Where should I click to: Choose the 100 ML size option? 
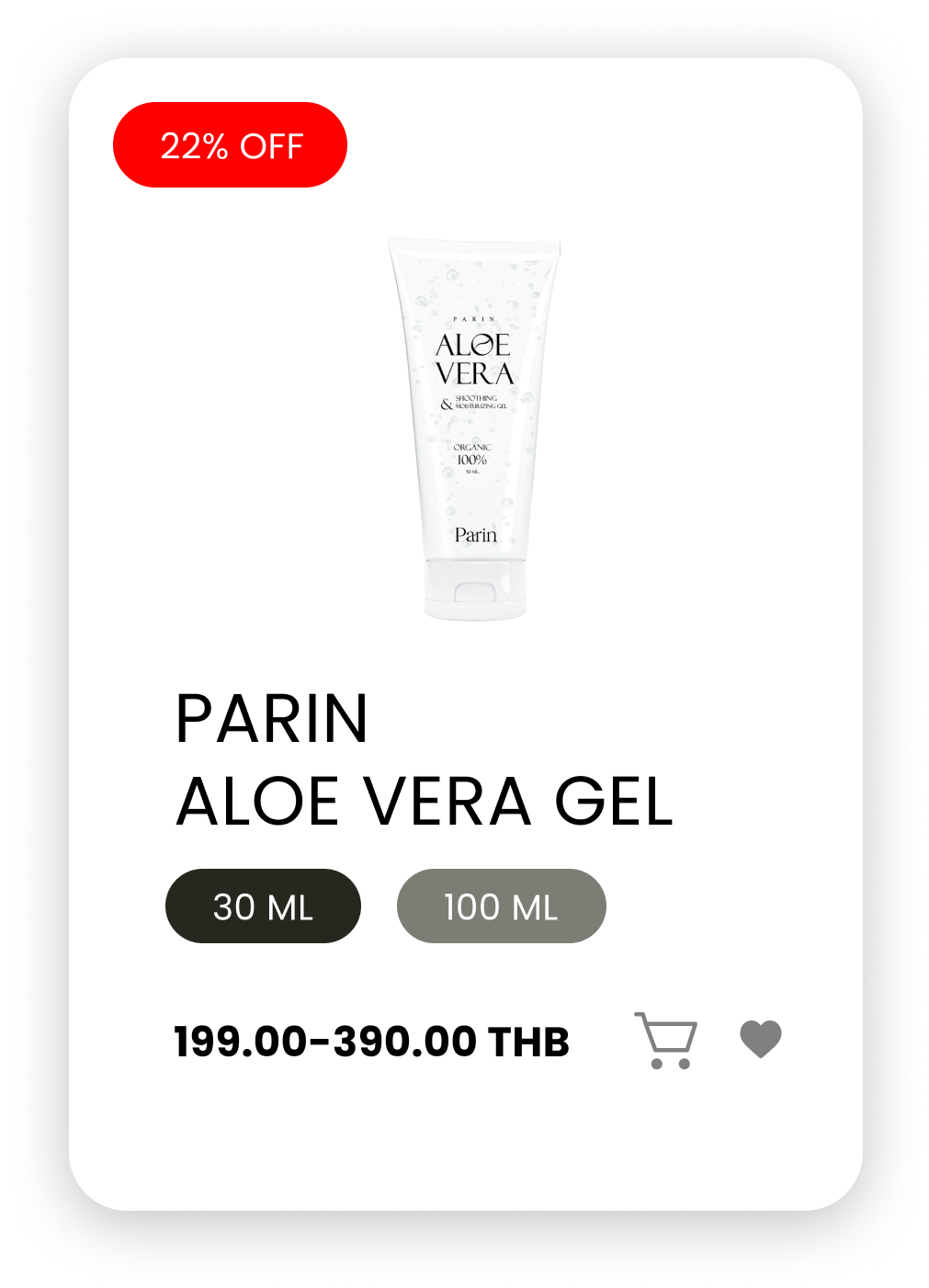[x=501, y=906]
